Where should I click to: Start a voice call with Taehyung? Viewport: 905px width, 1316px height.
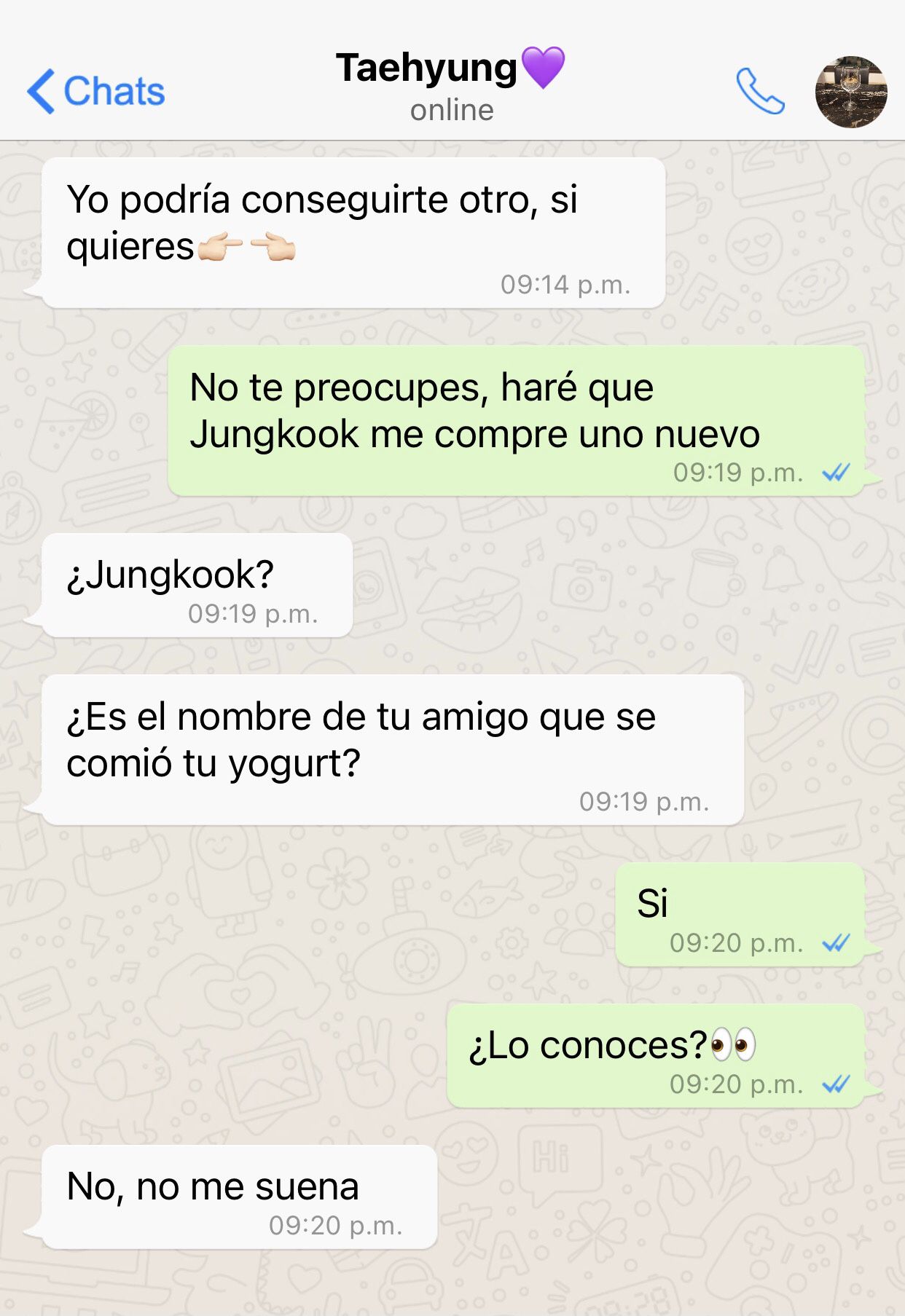pyautogui.click(x=760, y=92)
